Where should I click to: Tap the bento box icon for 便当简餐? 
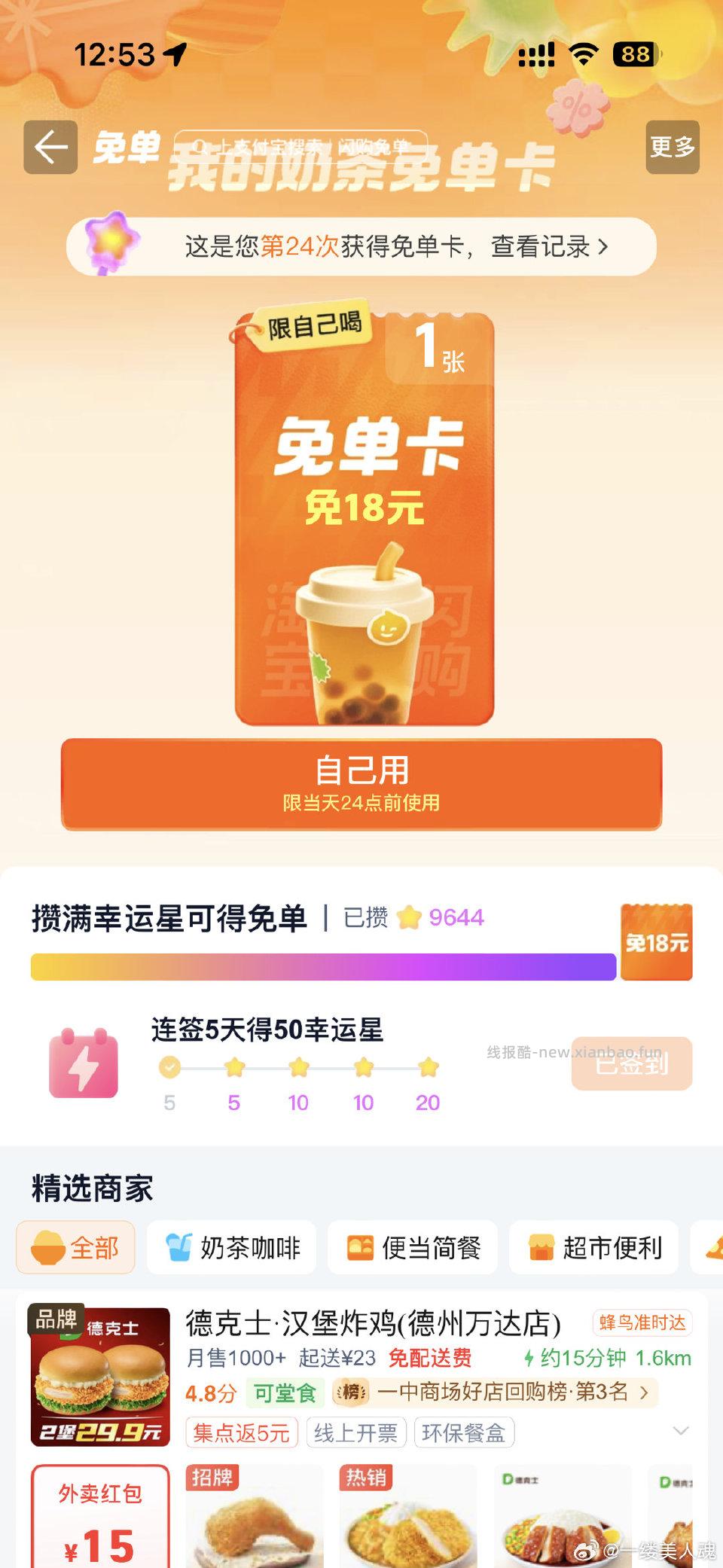[360, 1247]
